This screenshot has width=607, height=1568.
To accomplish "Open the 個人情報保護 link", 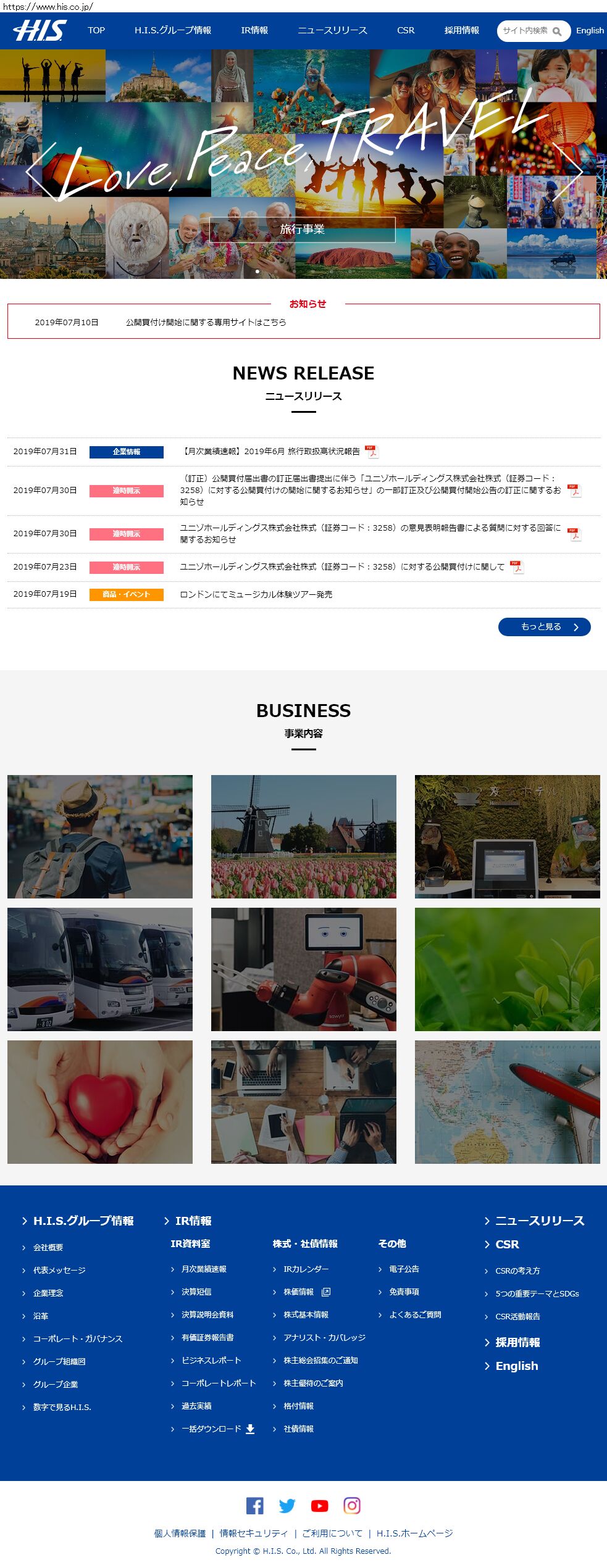I will [180, 1533].
